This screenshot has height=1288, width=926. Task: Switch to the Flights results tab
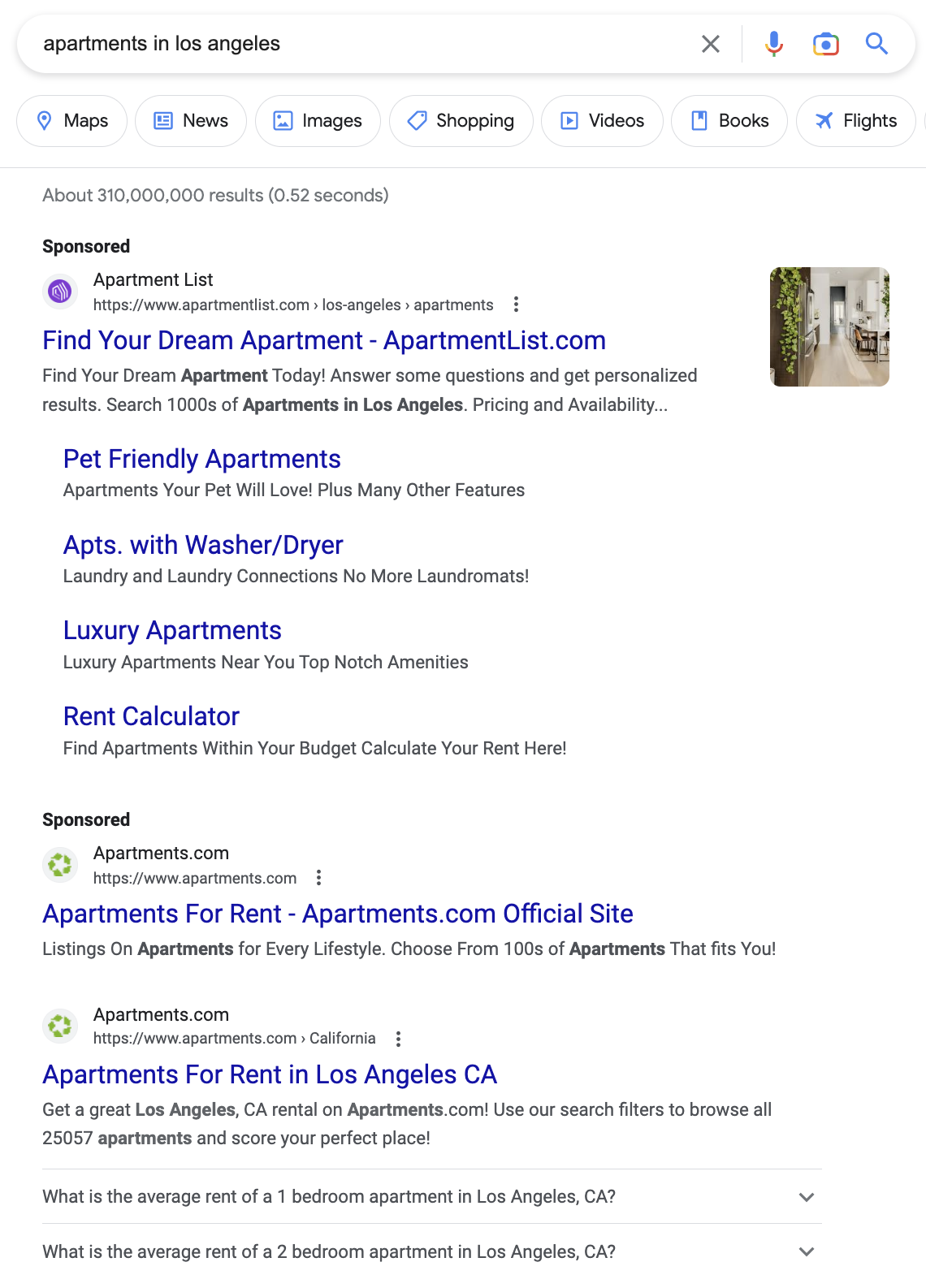pyautogui.click(x=856, y=121)
